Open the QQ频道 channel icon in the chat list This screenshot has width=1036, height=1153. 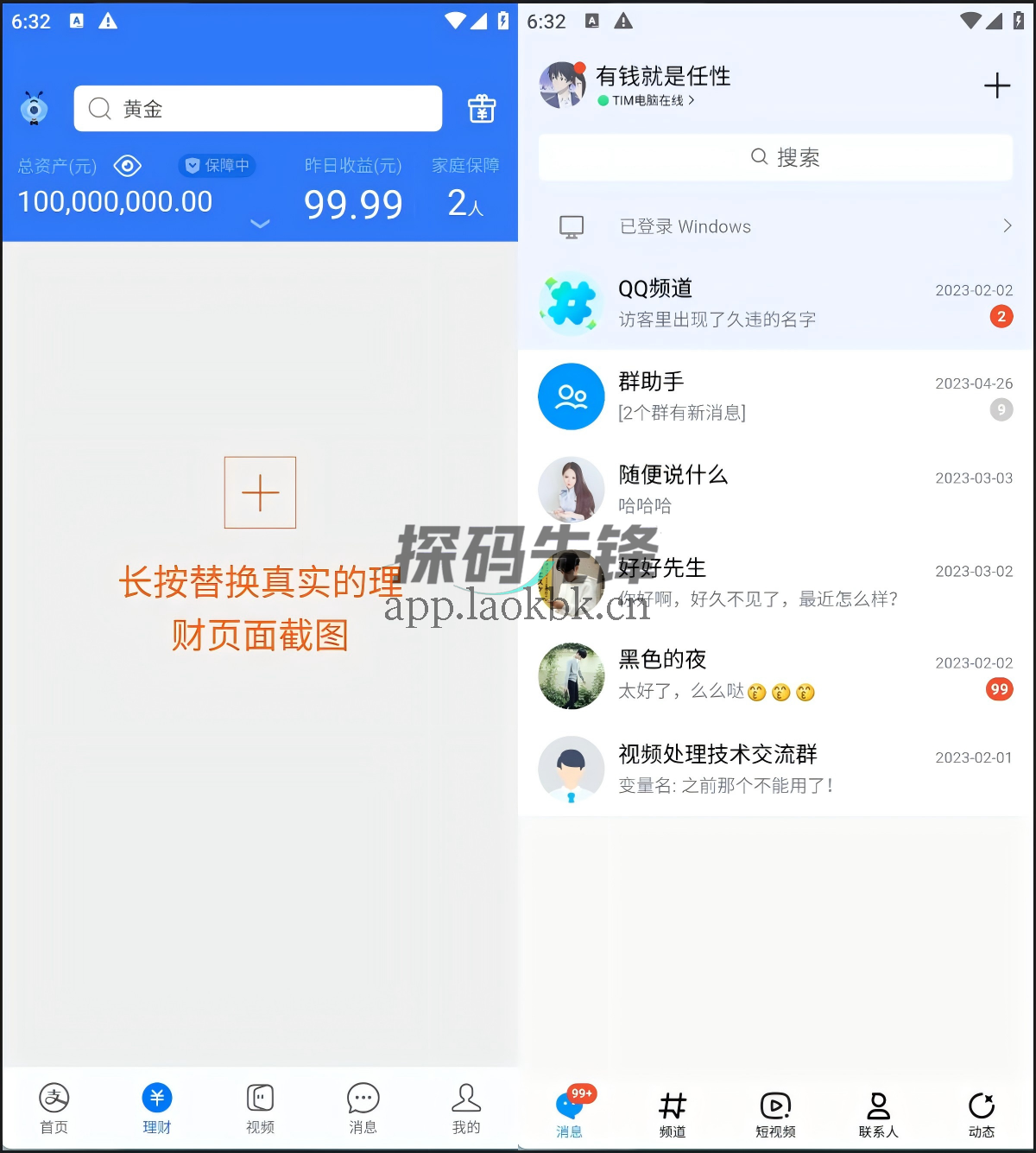click(571, 303)
